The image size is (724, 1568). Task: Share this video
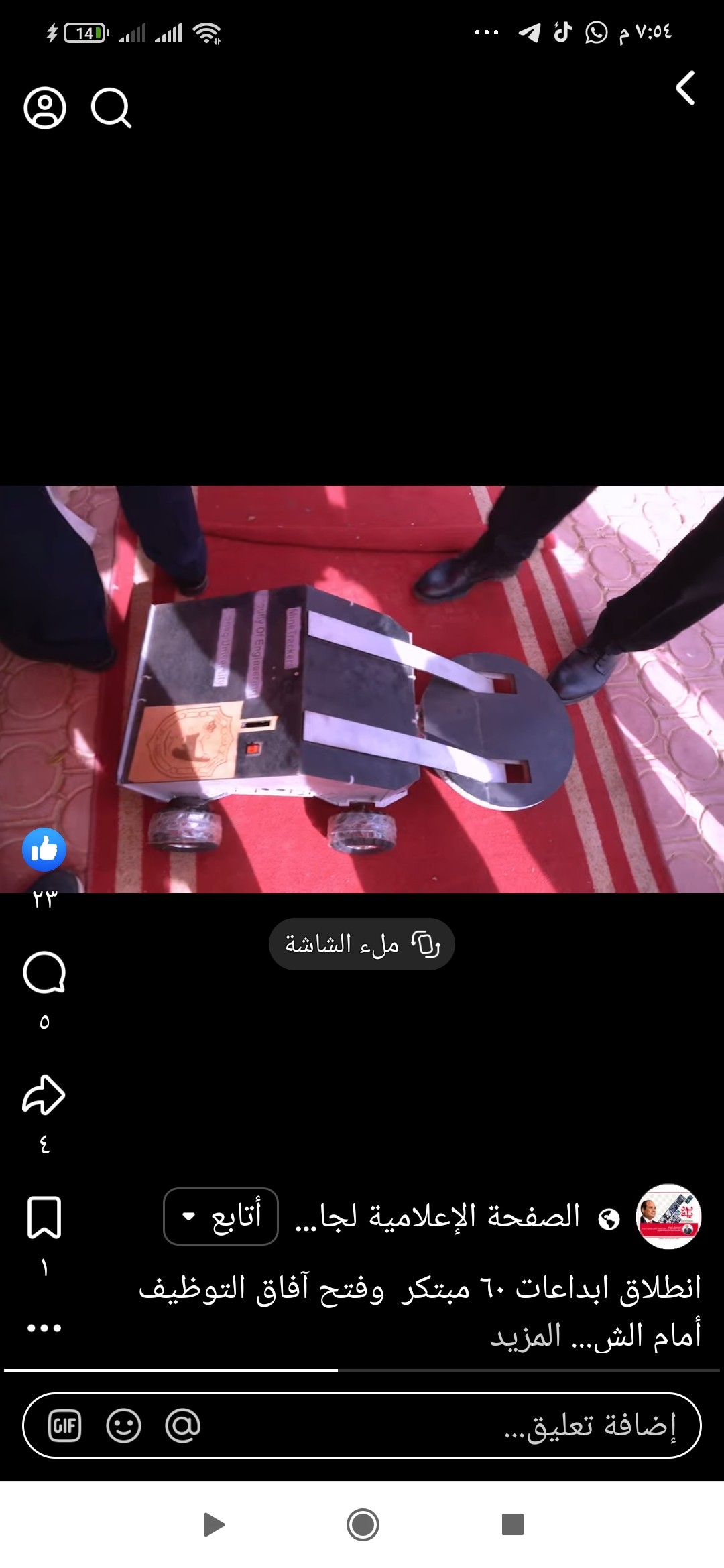click(44, 1095)
